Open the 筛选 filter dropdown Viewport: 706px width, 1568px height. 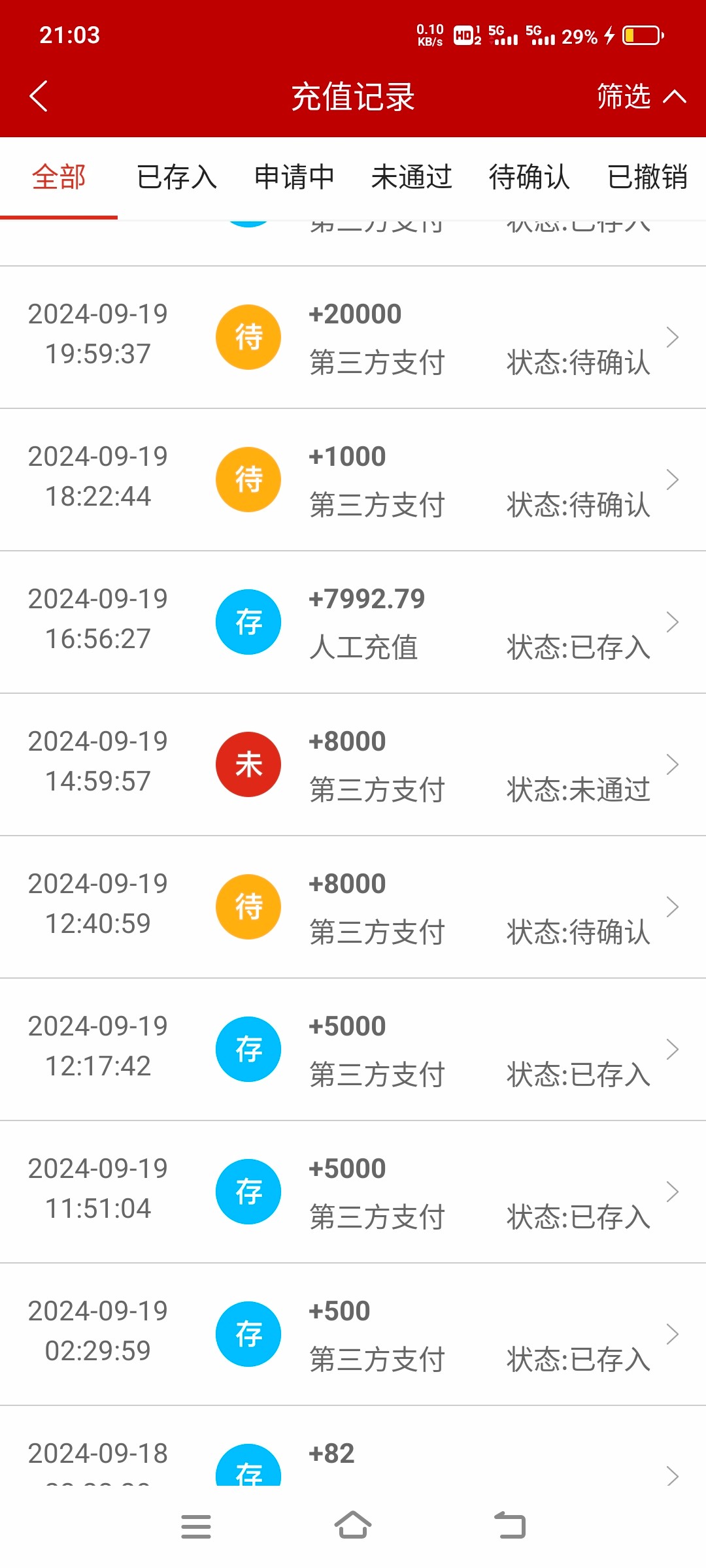point(641,97)
